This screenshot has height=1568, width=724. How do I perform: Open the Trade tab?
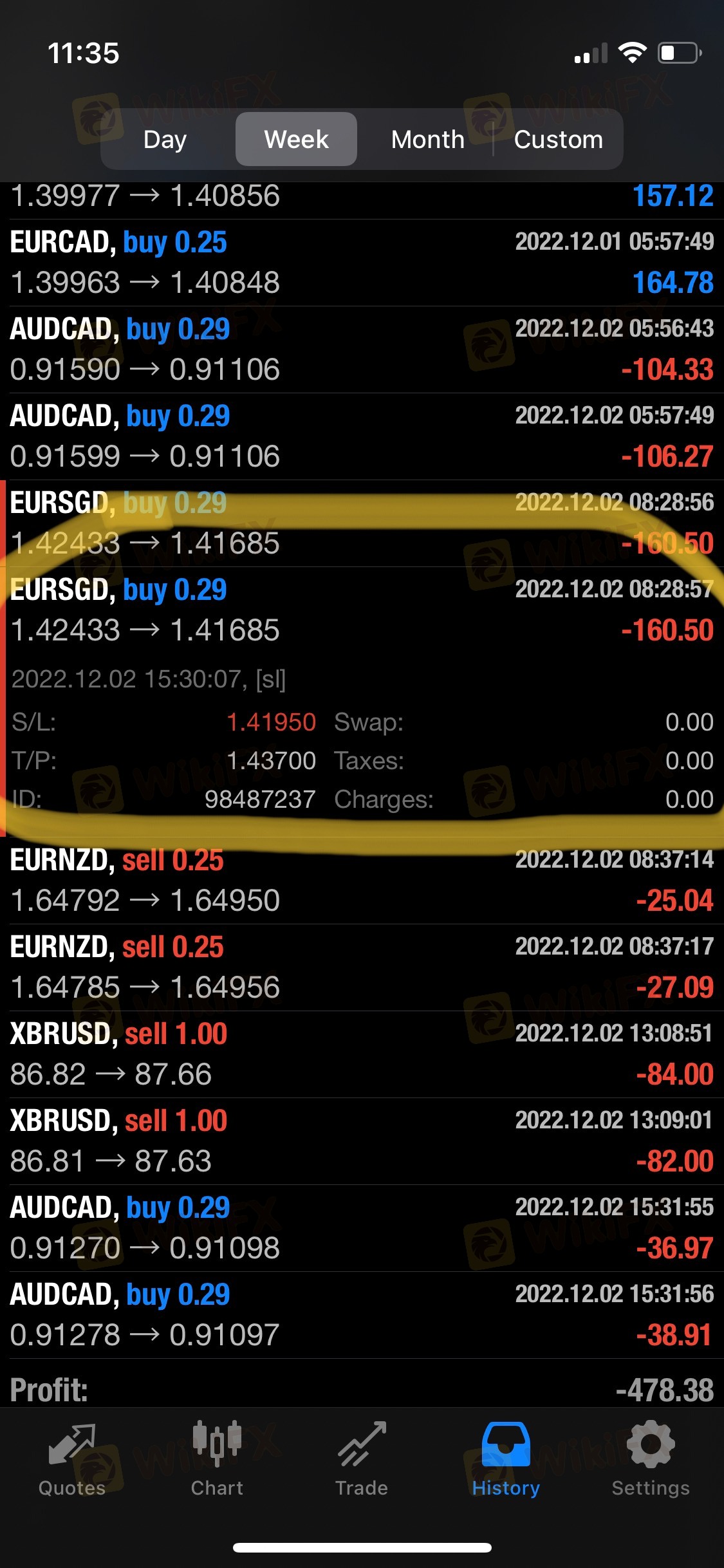tap(362, 1460)
